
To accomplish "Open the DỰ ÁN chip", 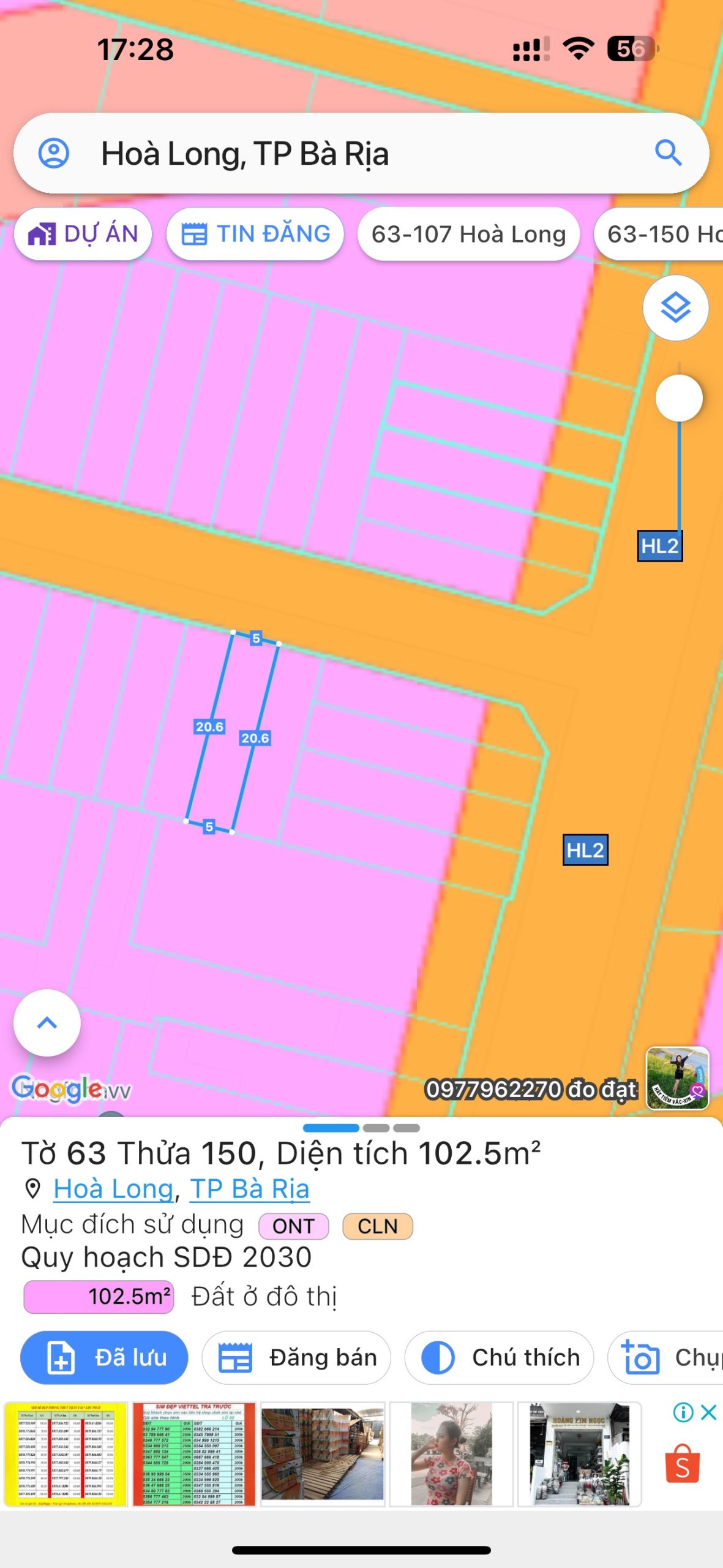I will [83, 234].
